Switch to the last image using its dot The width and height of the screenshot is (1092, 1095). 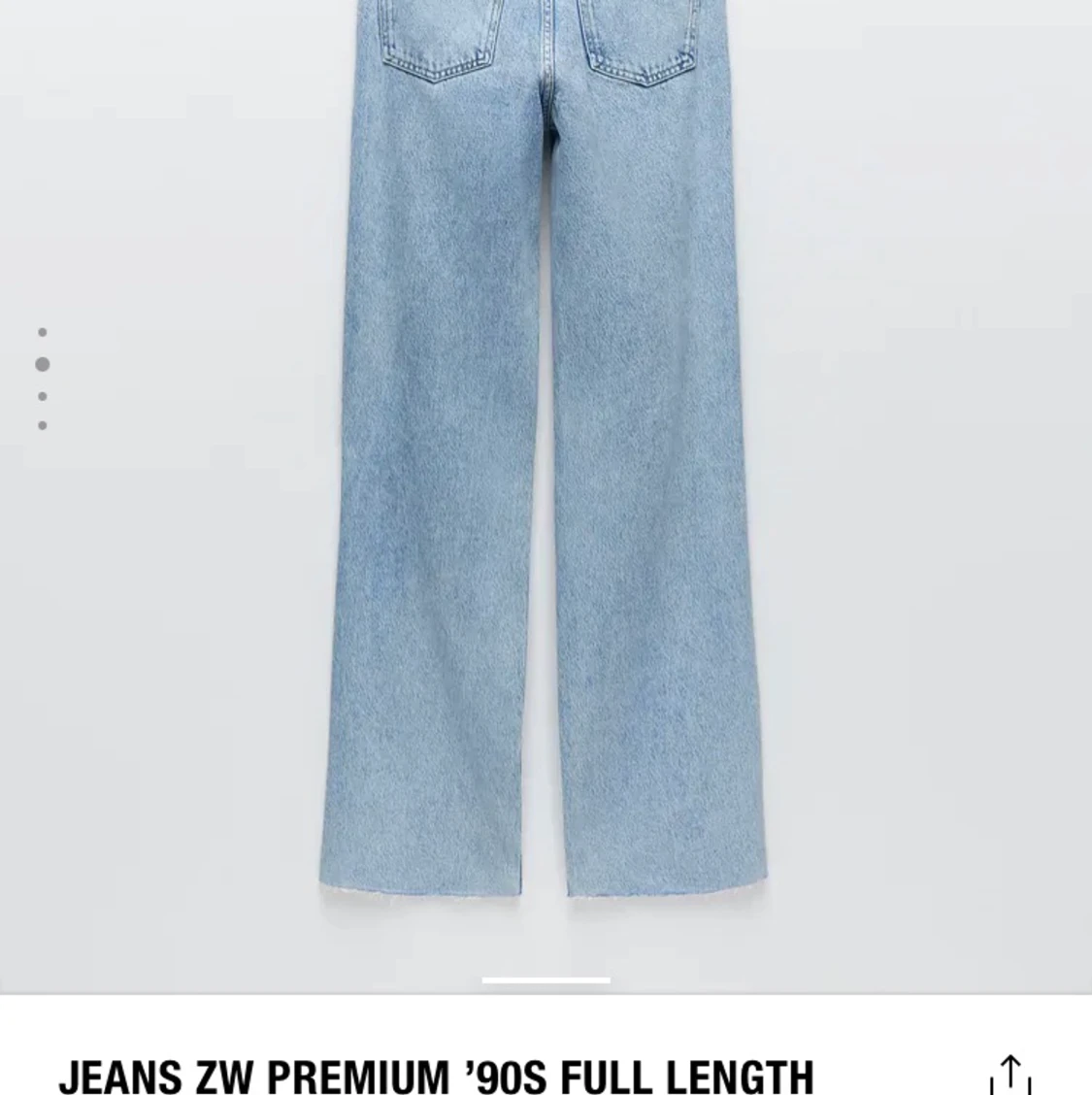pos(43,423)
